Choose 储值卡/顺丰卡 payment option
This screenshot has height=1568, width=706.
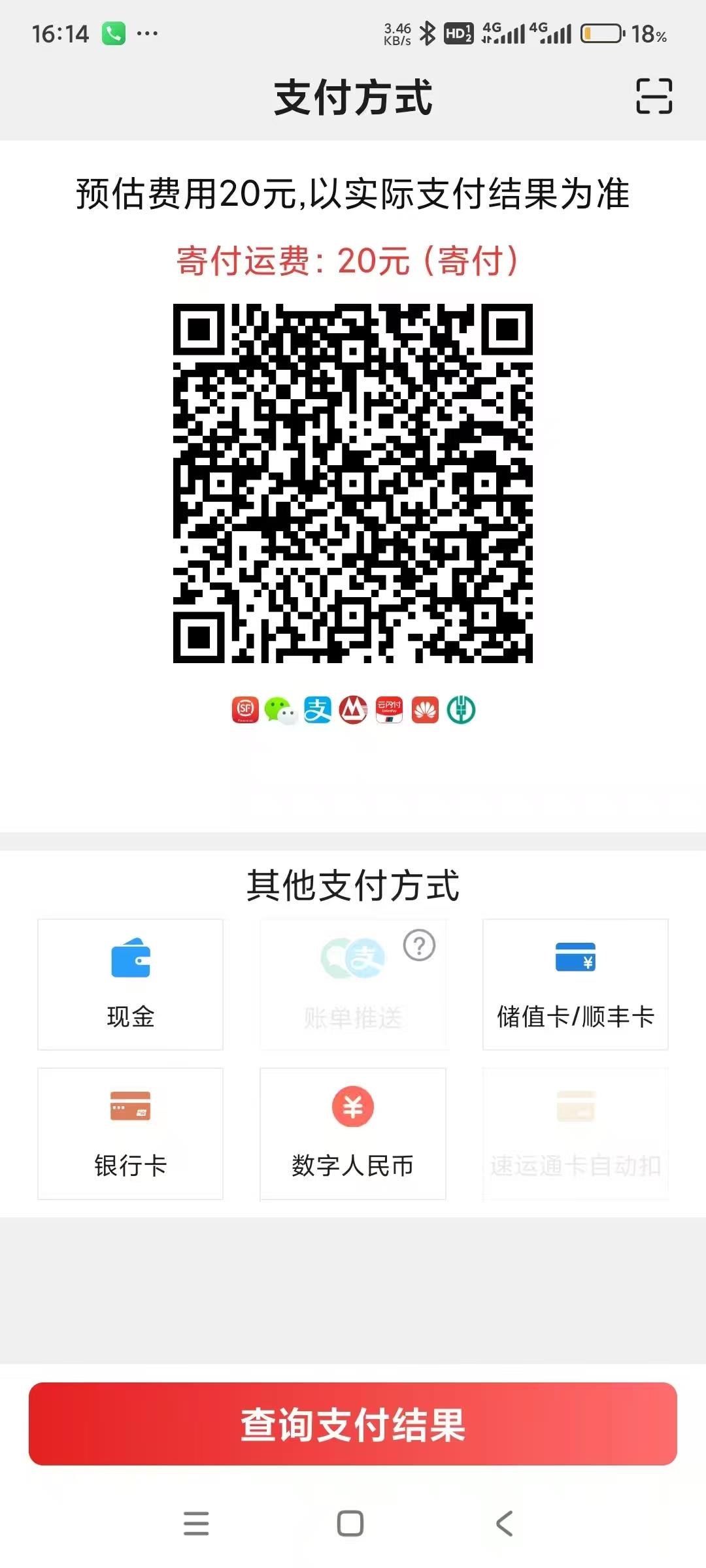575,984
